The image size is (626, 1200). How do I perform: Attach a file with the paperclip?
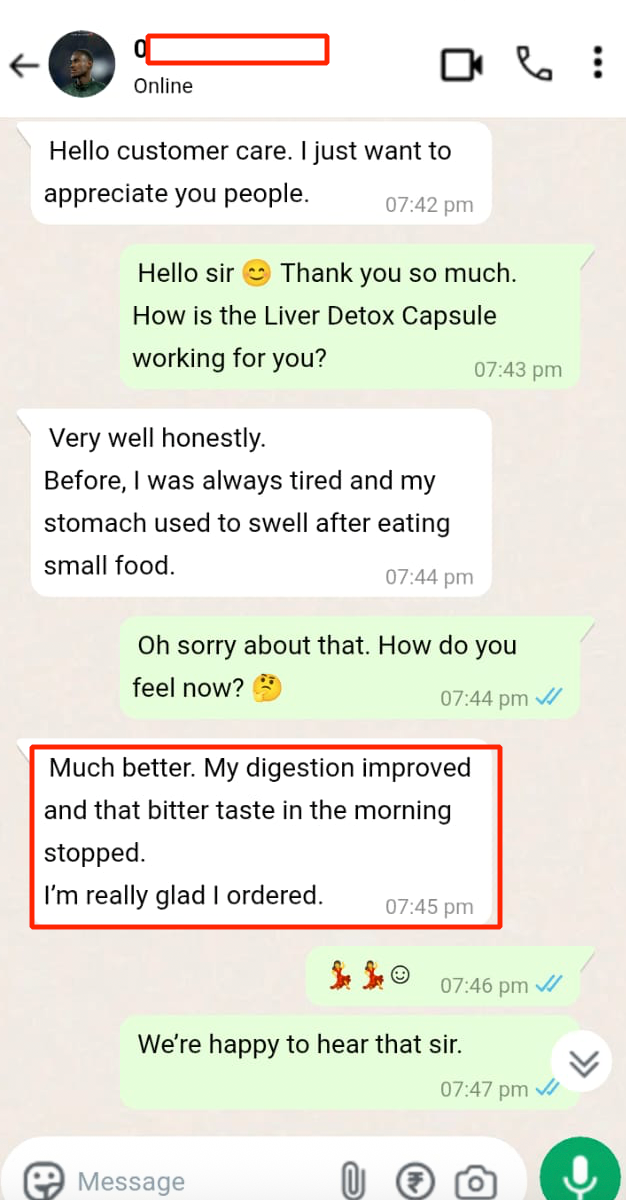[x=352, y=1181]
